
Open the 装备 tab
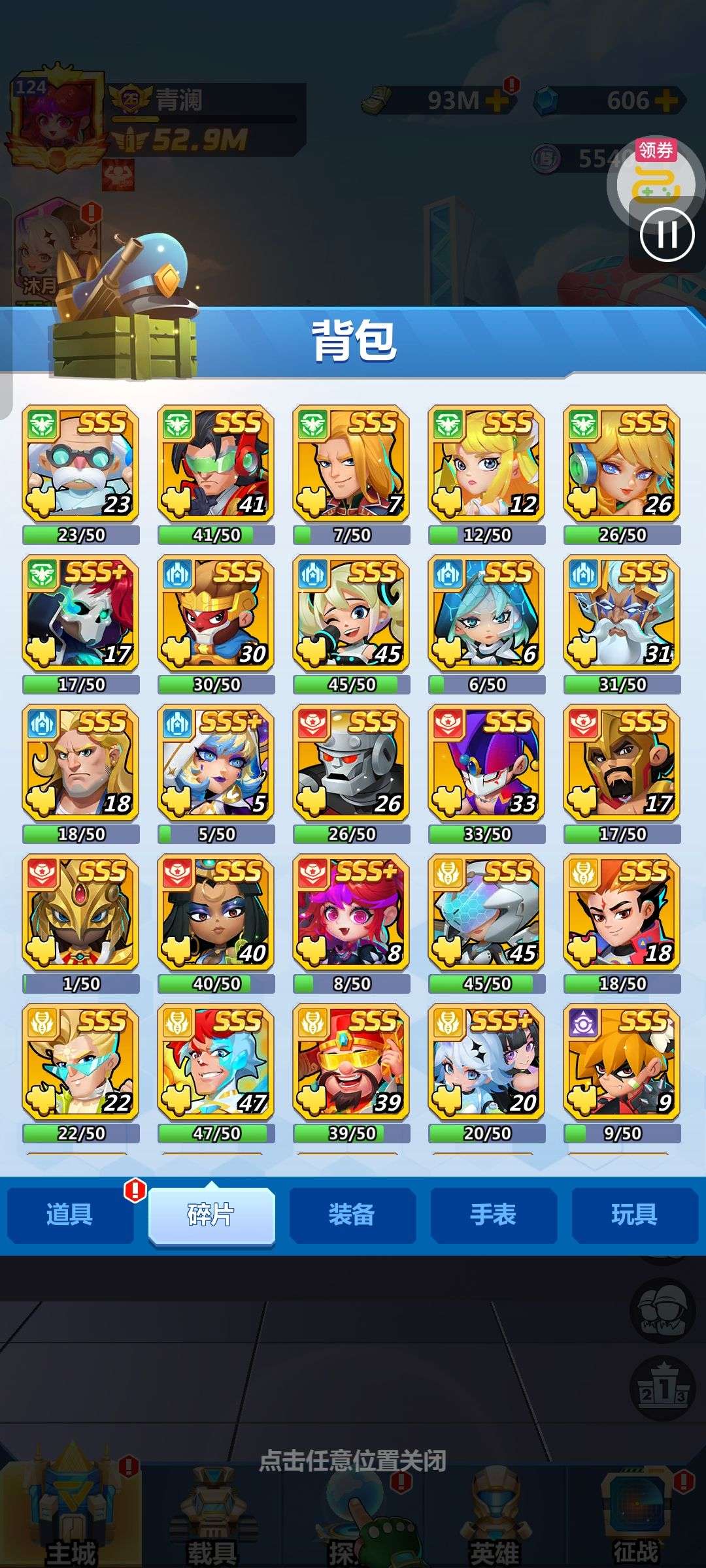(352, 1215)
